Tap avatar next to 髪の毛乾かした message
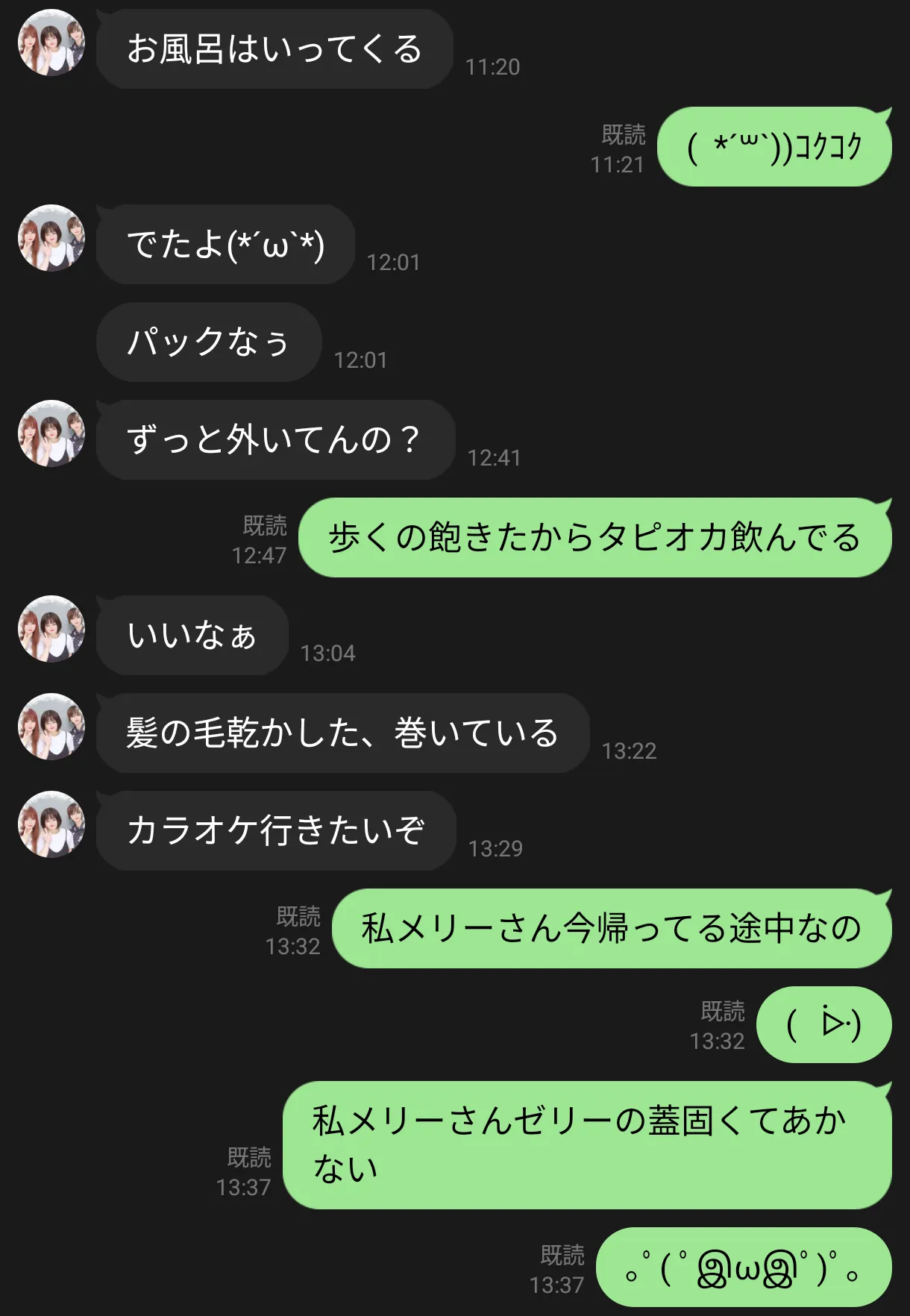The image size is (910, 1316). coord(51,727)
